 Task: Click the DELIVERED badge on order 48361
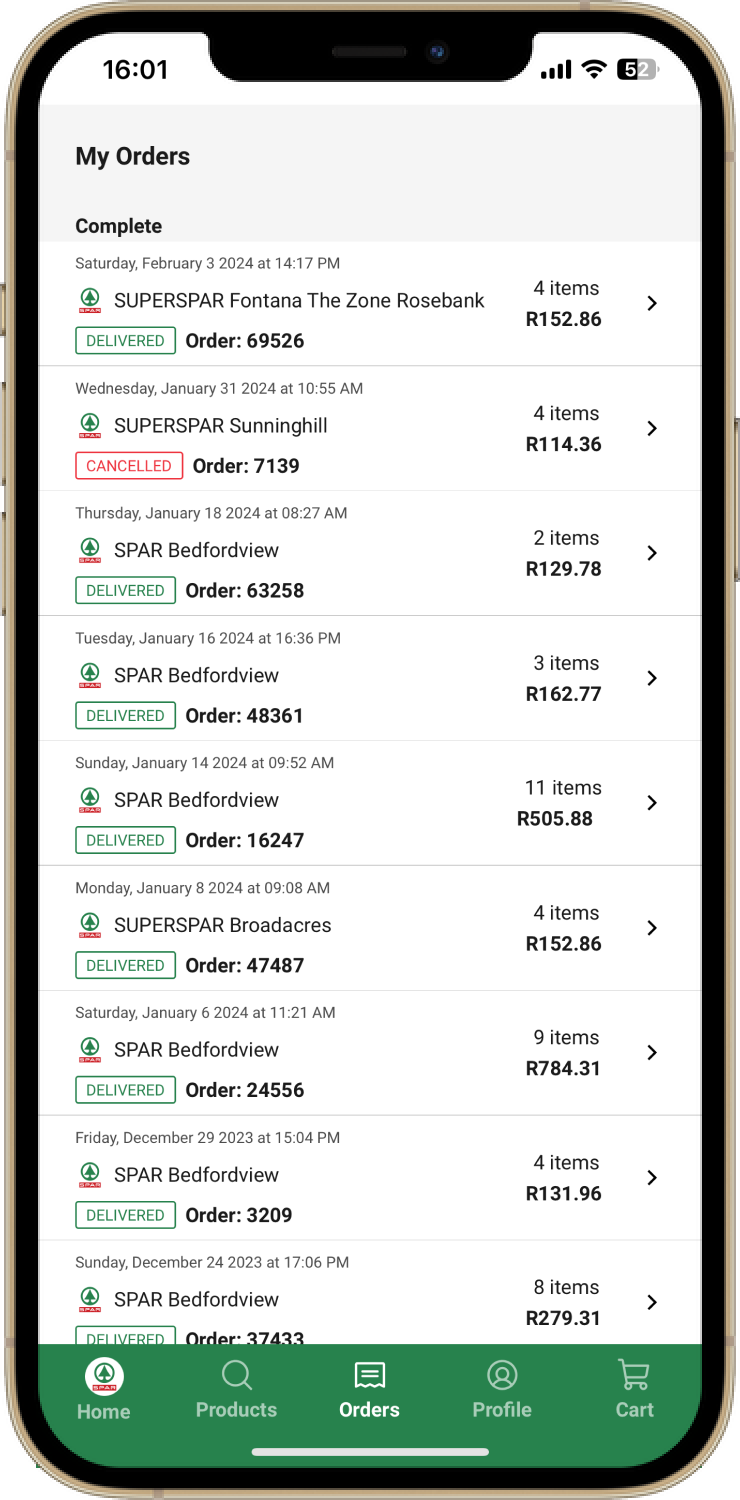(125, 715)
